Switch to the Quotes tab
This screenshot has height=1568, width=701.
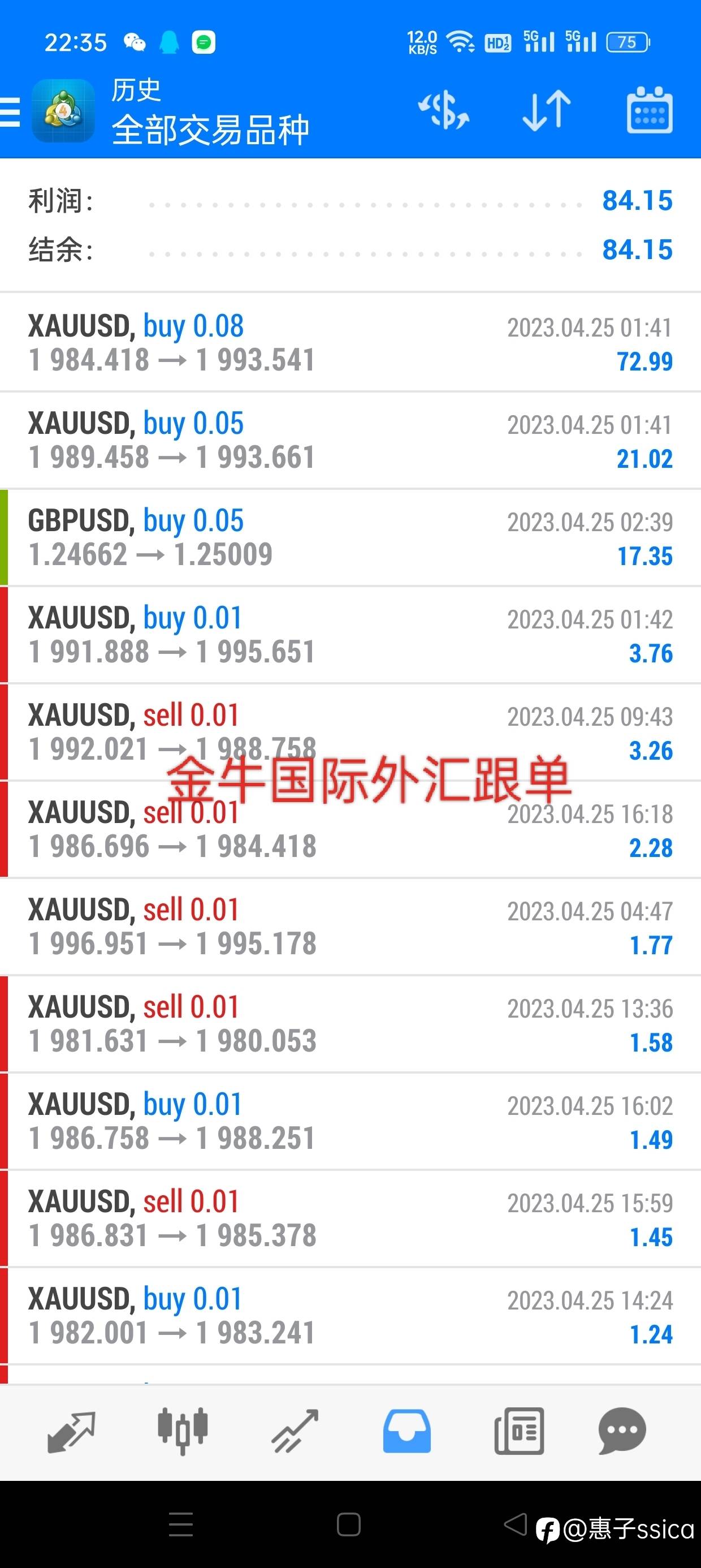[x=71, y=1432]
